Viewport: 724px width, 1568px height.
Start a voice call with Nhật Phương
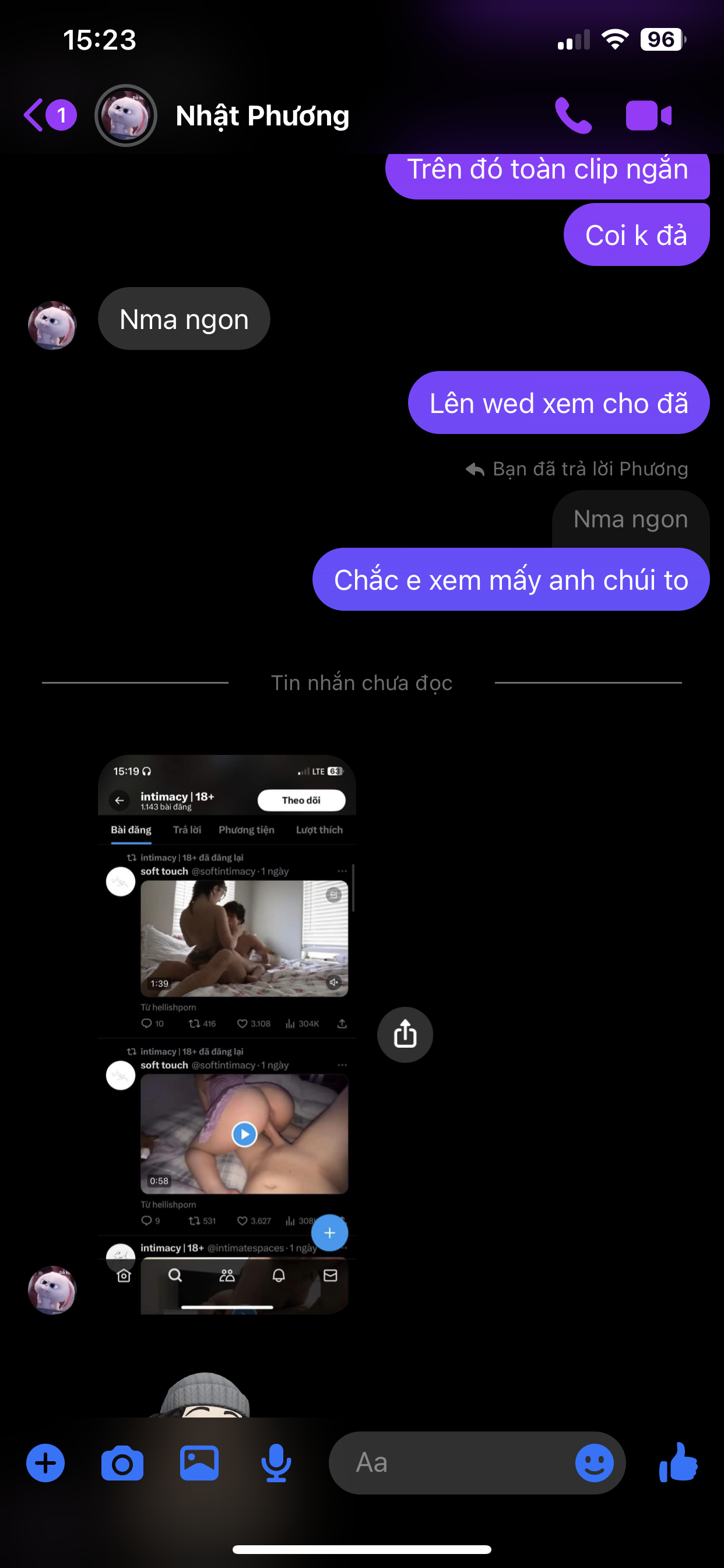pos(572,115)
